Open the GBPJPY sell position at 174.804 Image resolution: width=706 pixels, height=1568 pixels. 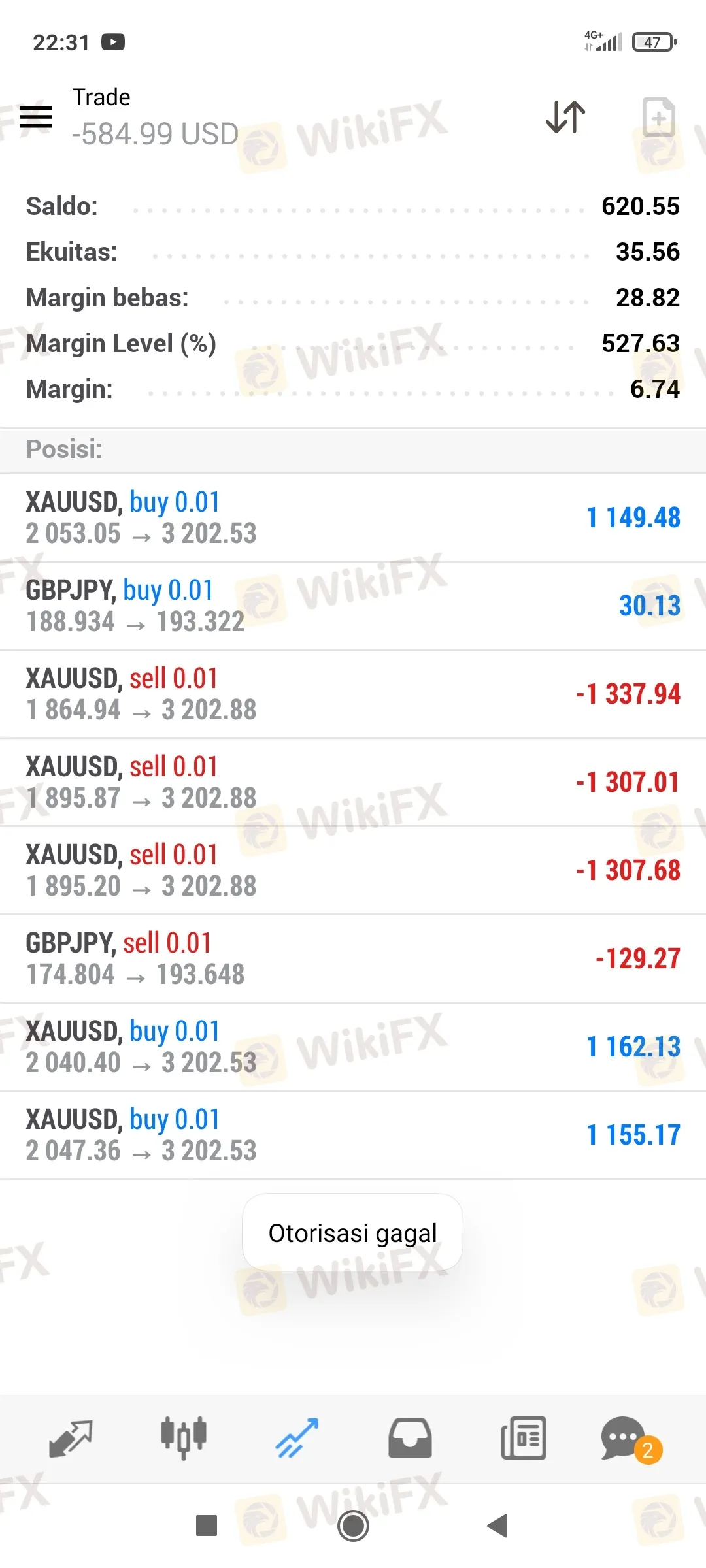tap(353, 958)
